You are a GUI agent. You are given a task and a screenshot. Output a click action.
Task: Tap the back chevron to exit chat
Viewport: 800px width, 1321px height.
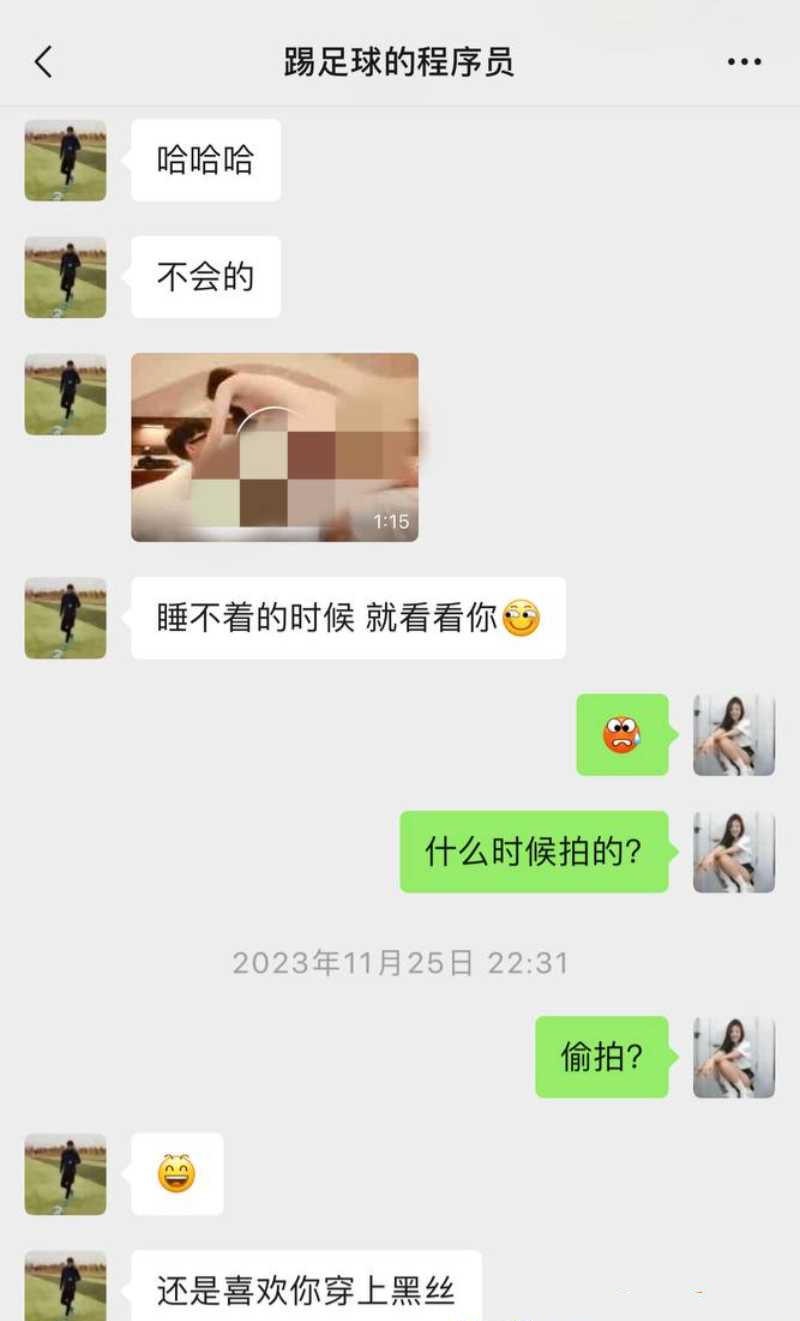coord(42,60)
